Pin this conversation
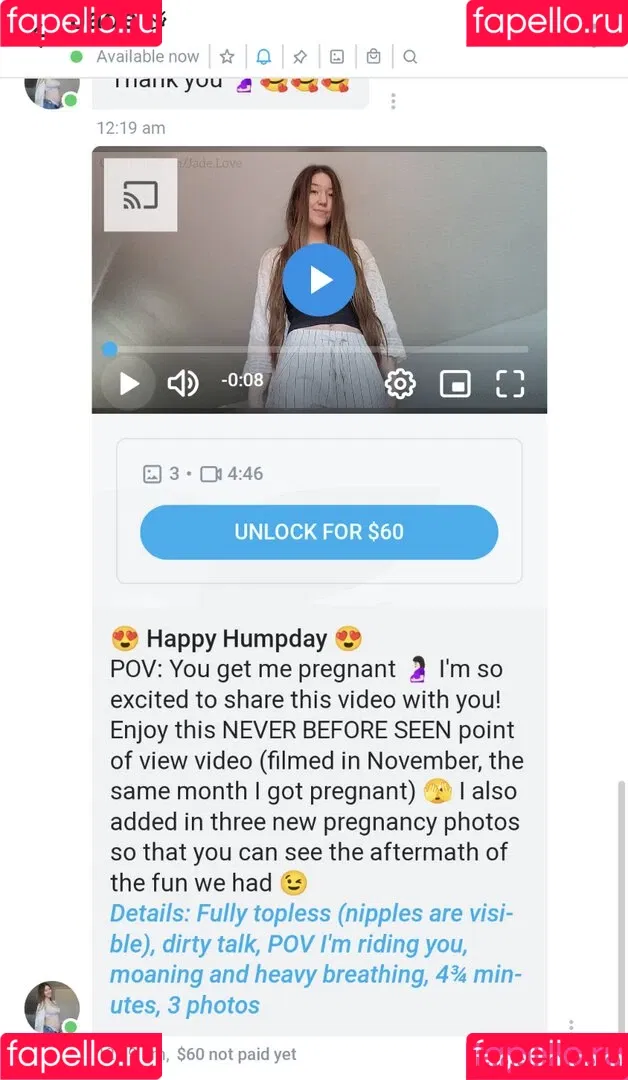 click(x=299, y=57)
